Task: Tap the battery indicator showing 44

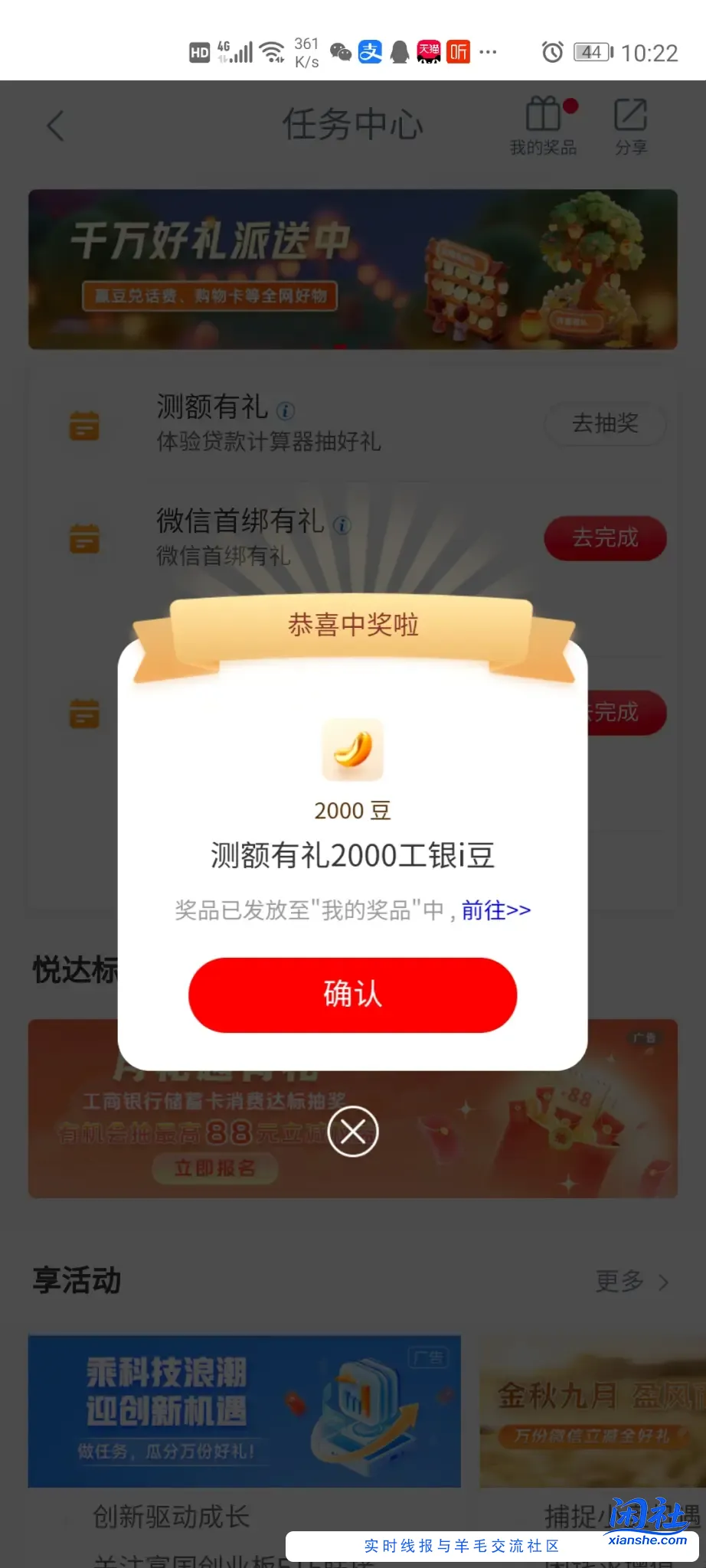Action: point(590,52)
